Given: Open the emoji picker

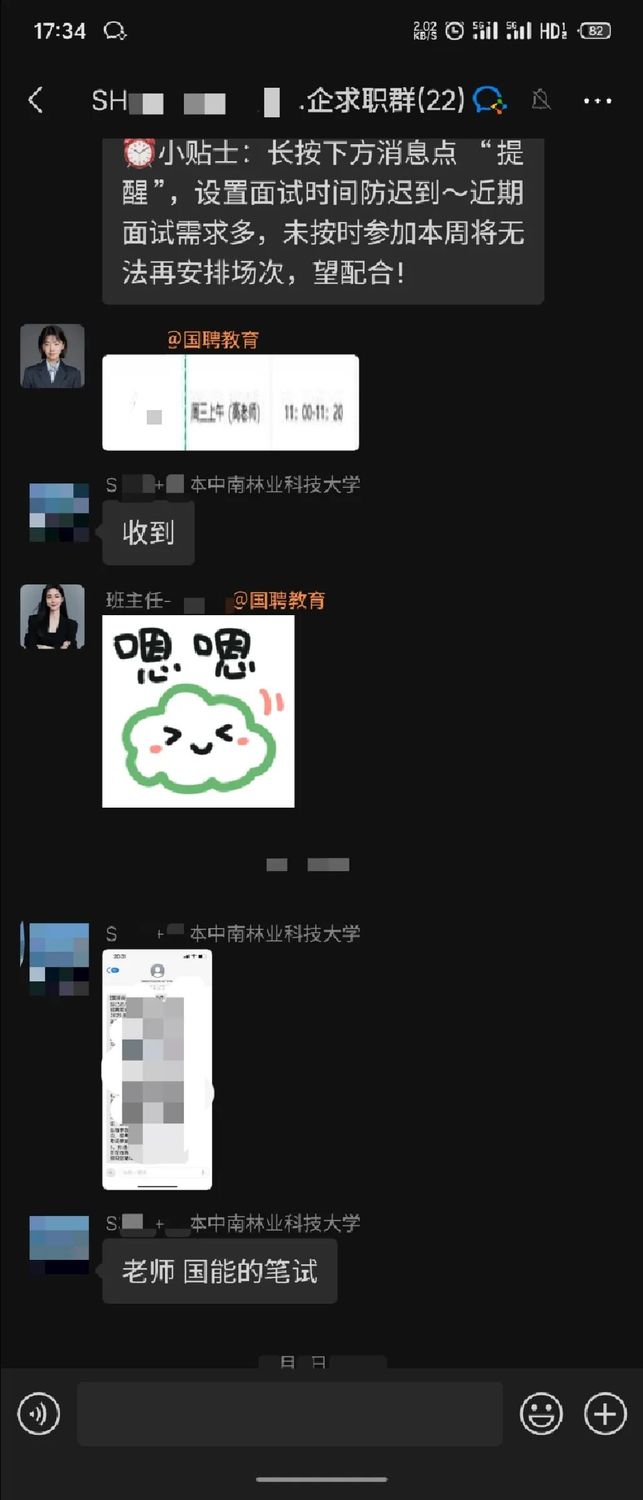Looking at the screenshot, I should point(541,1414).
